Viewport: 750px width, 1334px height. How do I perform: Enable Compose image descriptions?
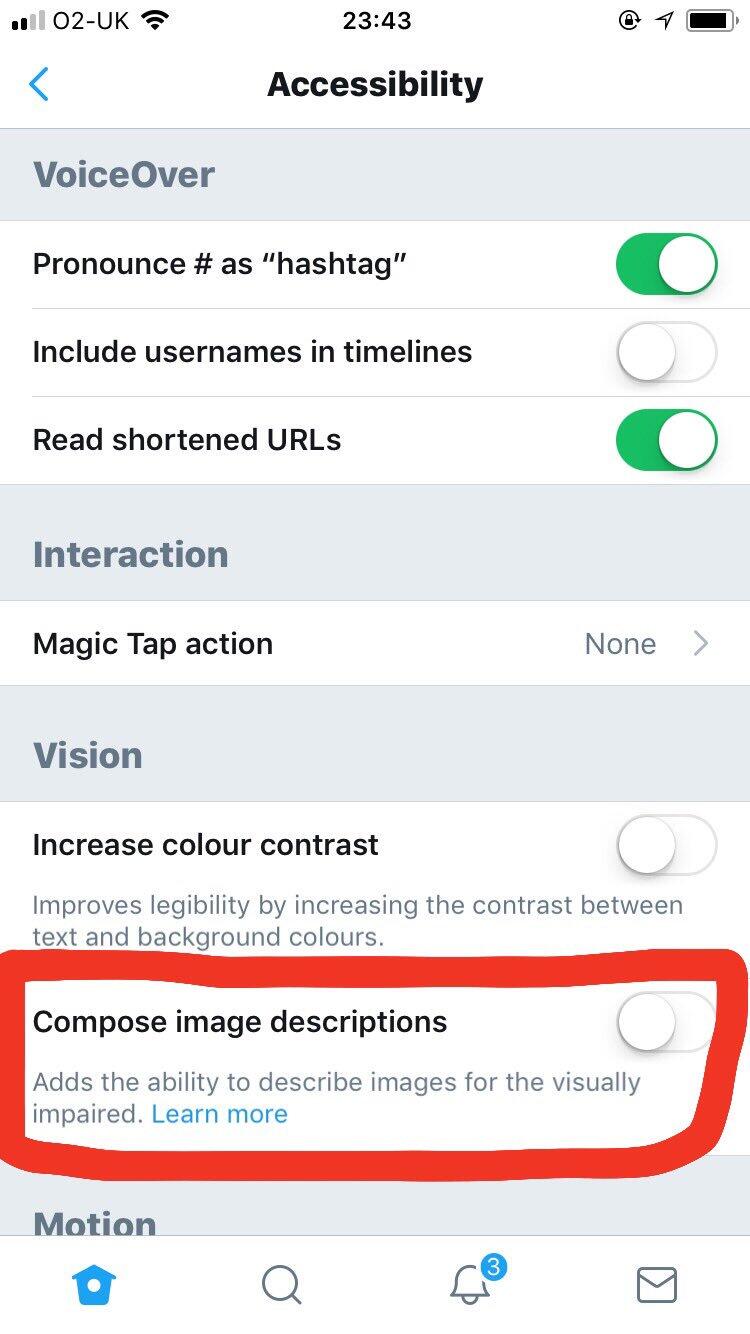click(x=666, y=1023)
